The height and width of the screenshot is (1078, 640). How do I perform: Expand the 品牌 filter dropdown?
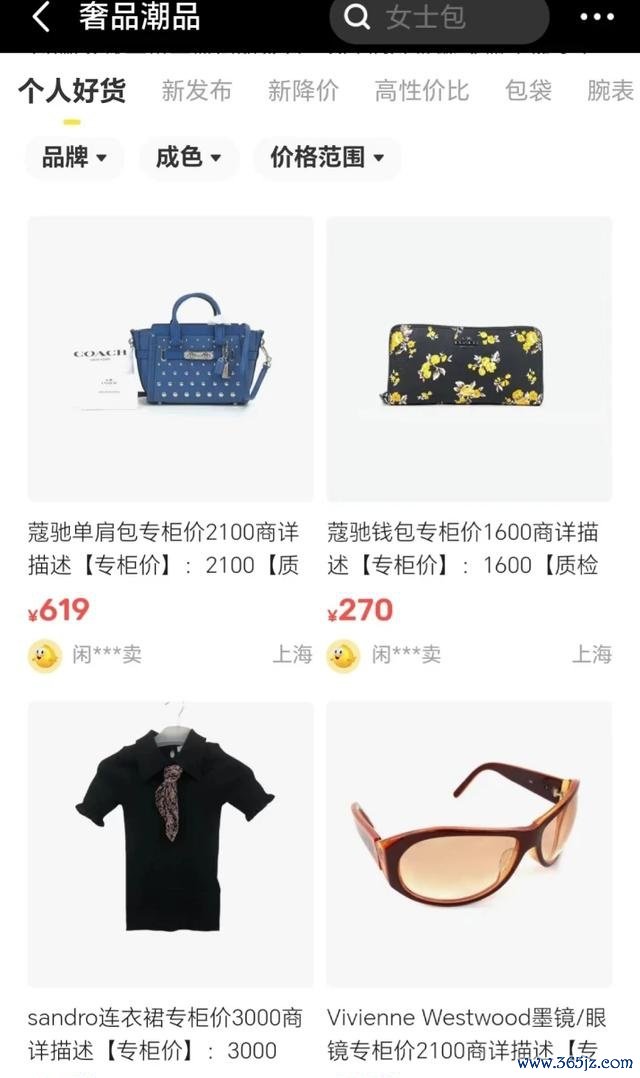point(74,157)
